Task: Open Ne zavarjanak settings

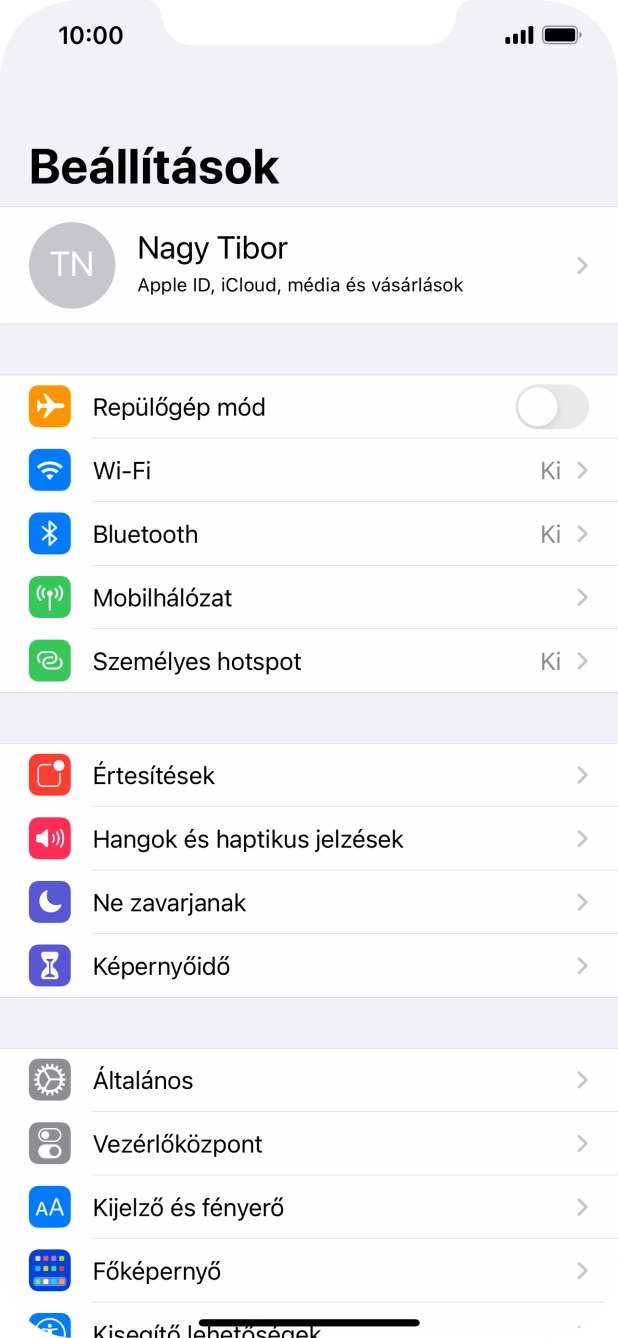Action: click(x=308, y=903)
